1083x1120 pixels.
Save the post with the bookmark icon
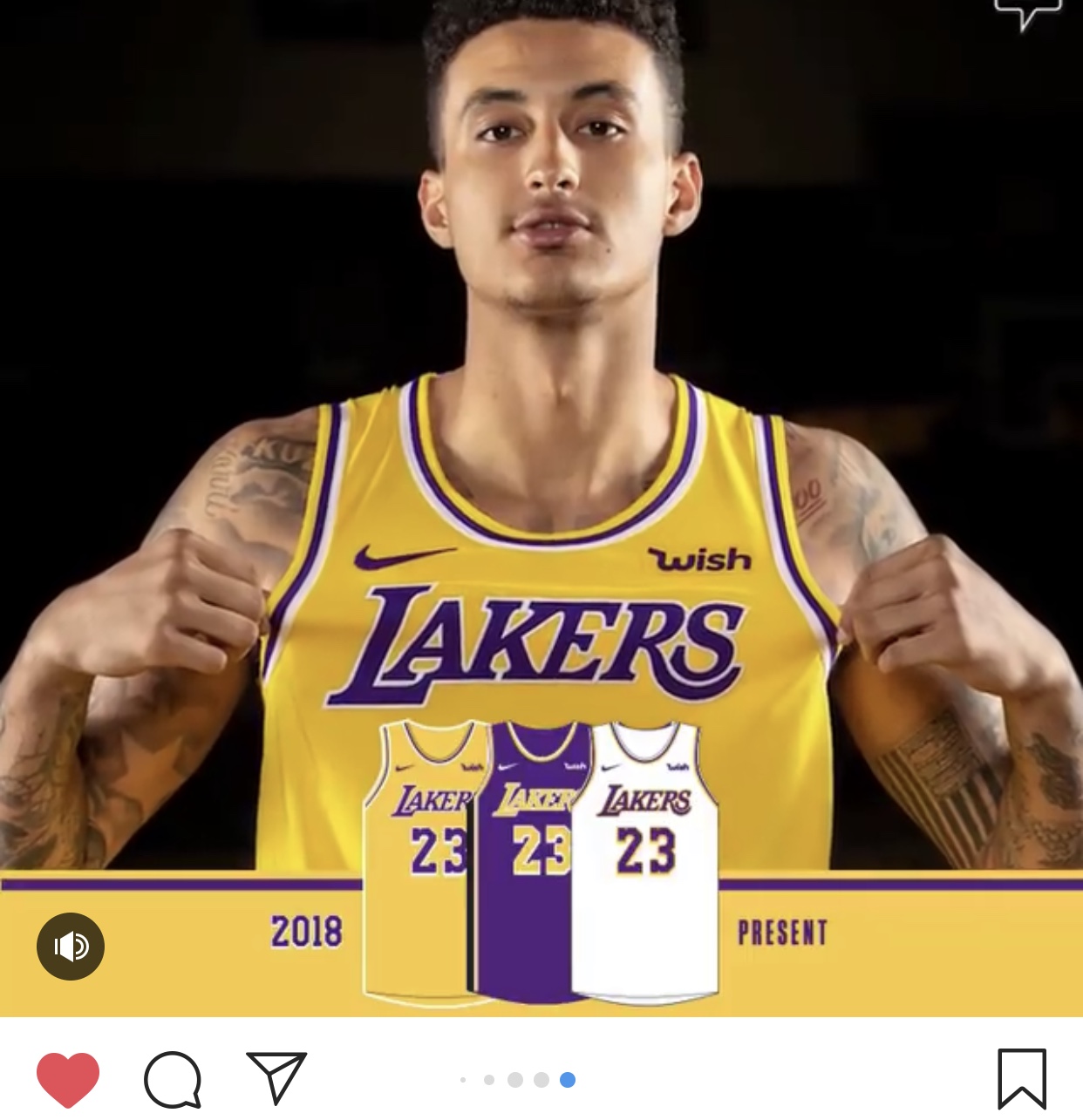click(x=1021, y=1079)
